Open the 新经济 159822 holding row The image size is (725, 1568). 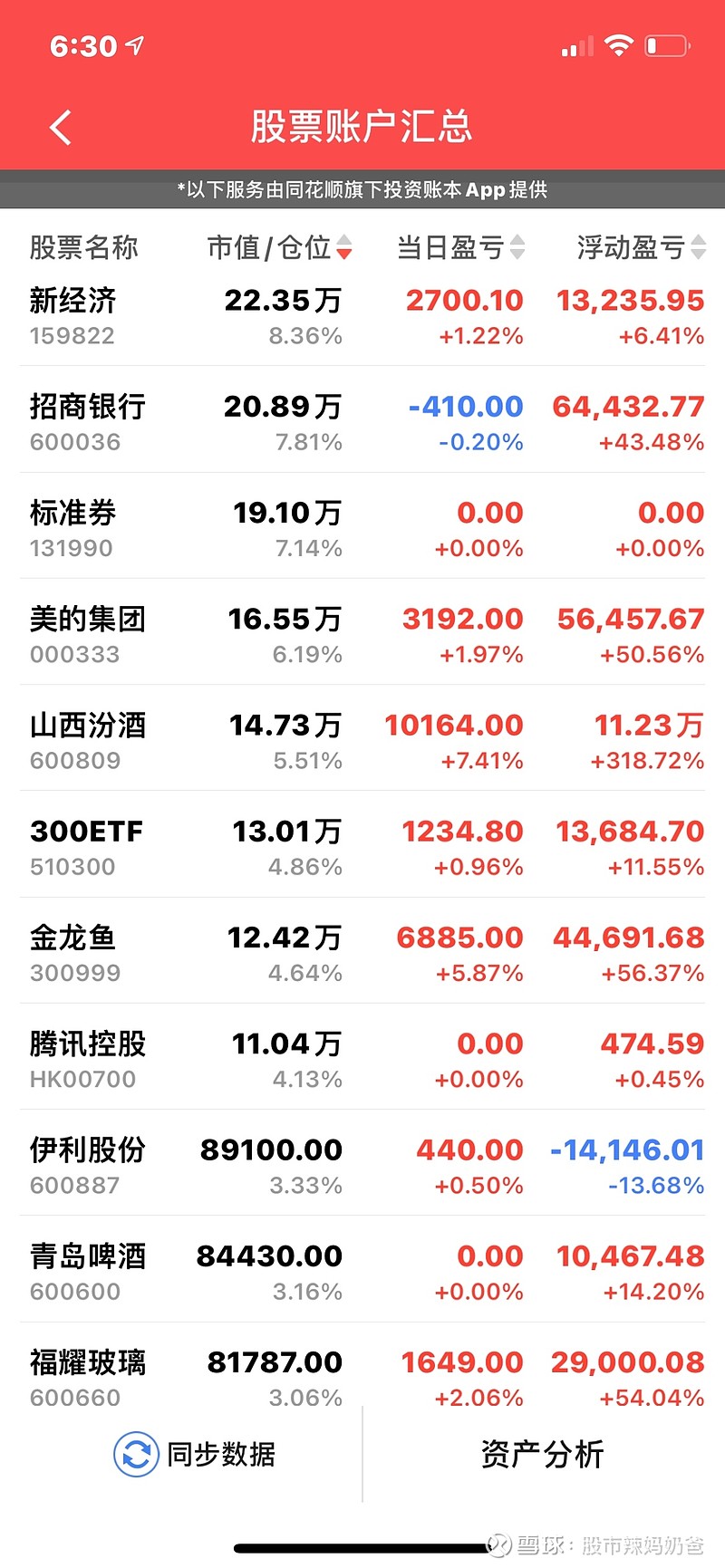[362, 315]
